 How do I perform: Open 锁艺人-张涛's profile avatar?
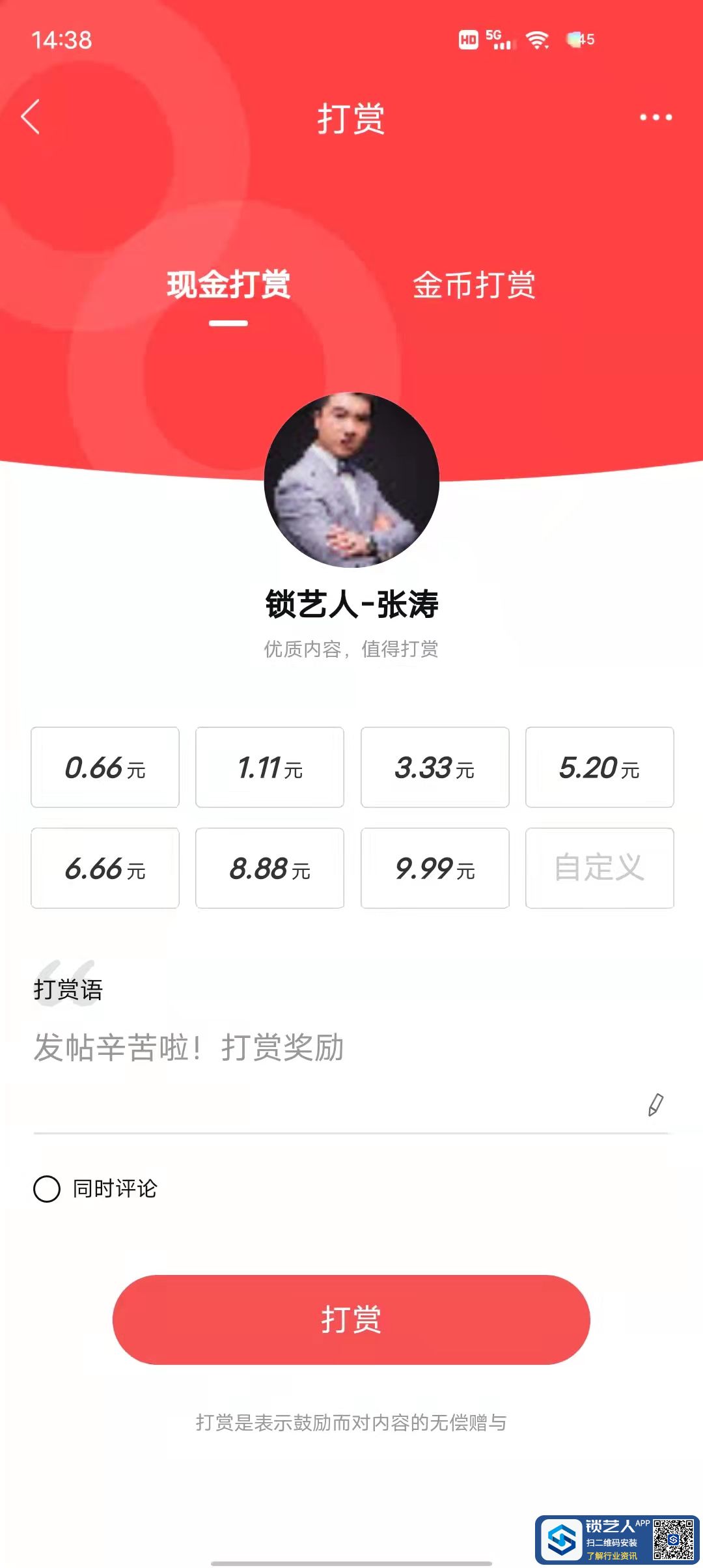pos(351,480)
